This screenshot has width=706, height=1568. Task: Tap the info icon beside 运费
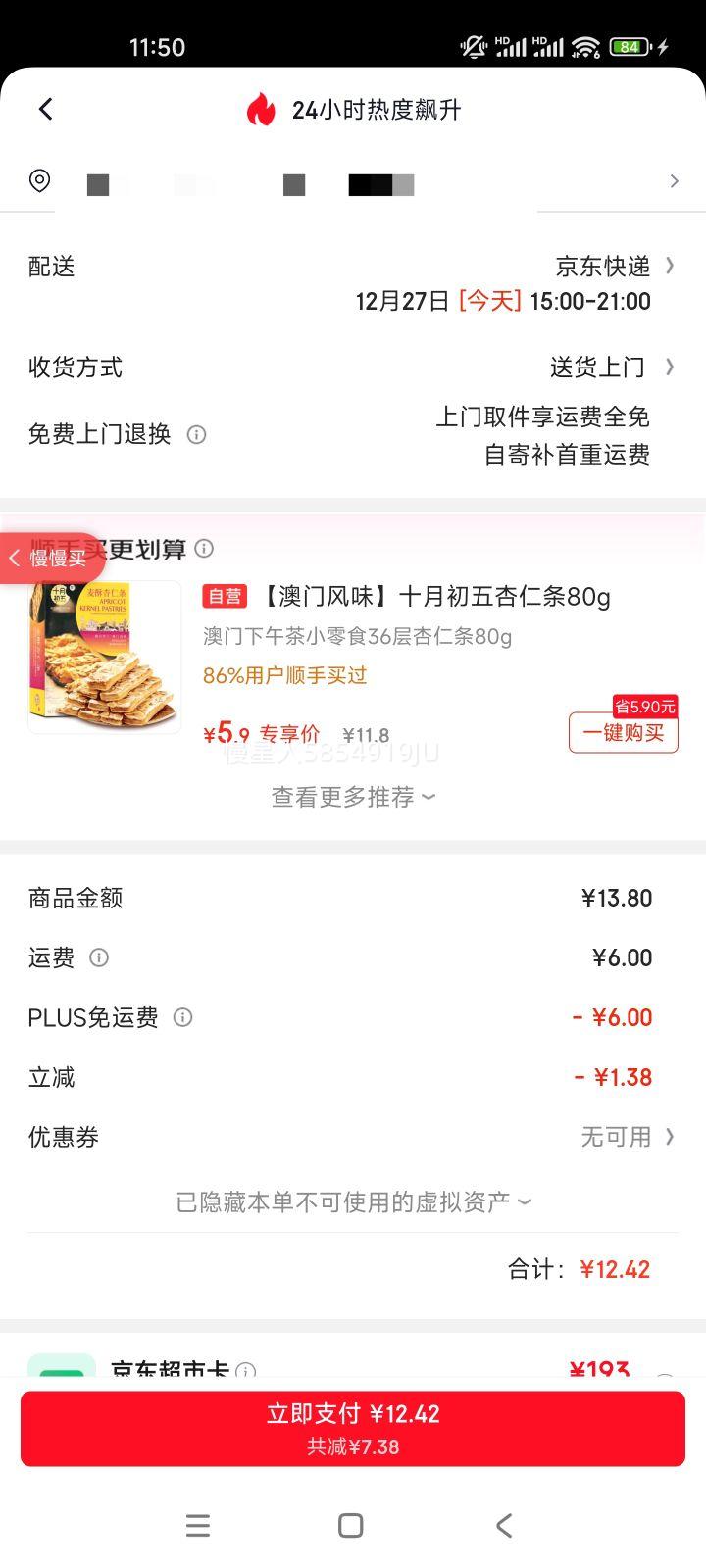[x=101, y=958]
